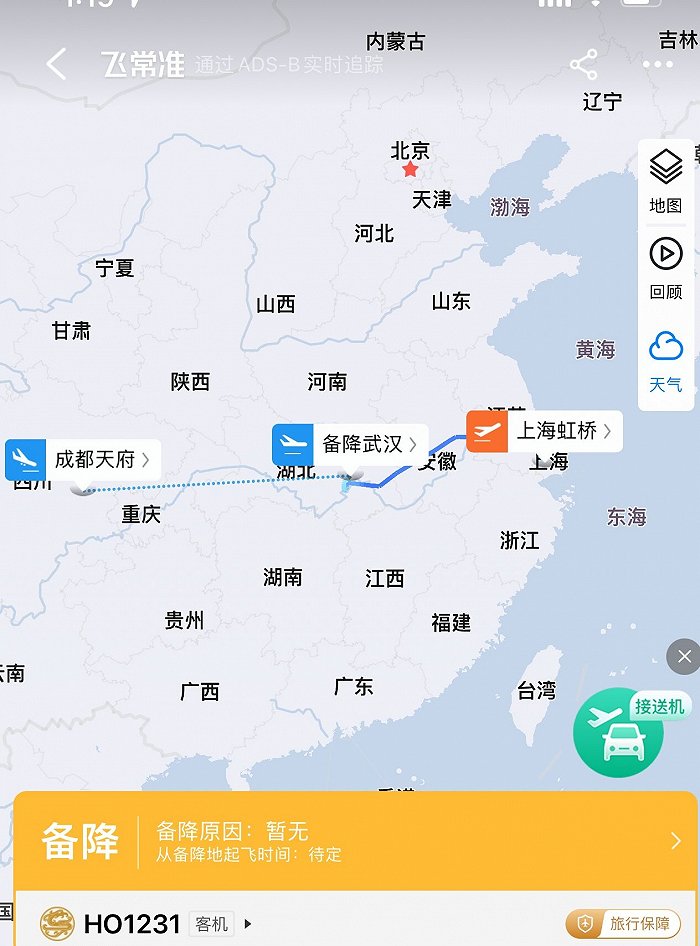This screenshot has height=946, width=700.
Task: Dismiss the 接送机 floating widget
Action: coord(683,657)
